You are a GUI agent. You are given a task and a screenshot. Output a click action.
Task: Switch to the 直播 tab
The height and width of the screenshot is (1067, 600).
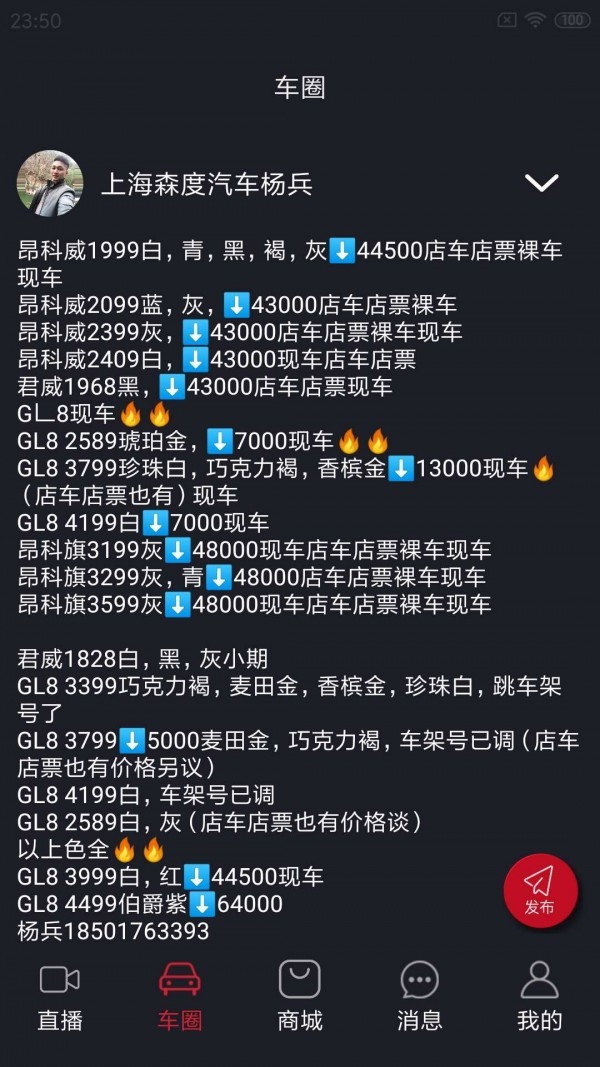[x=60, y=996]
